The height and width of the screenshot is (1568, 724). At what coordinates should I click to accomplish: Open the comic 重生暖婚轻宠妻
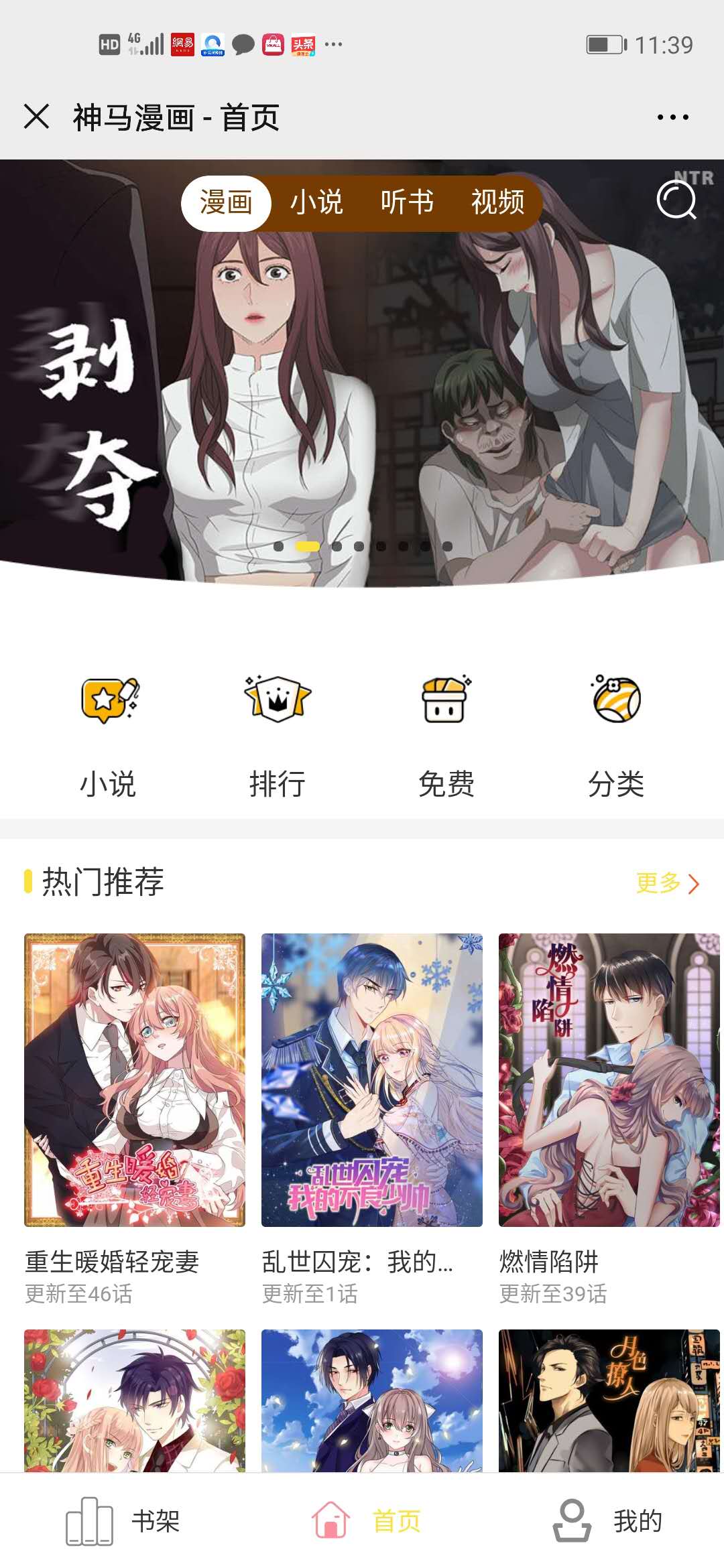click(135, 1080)
